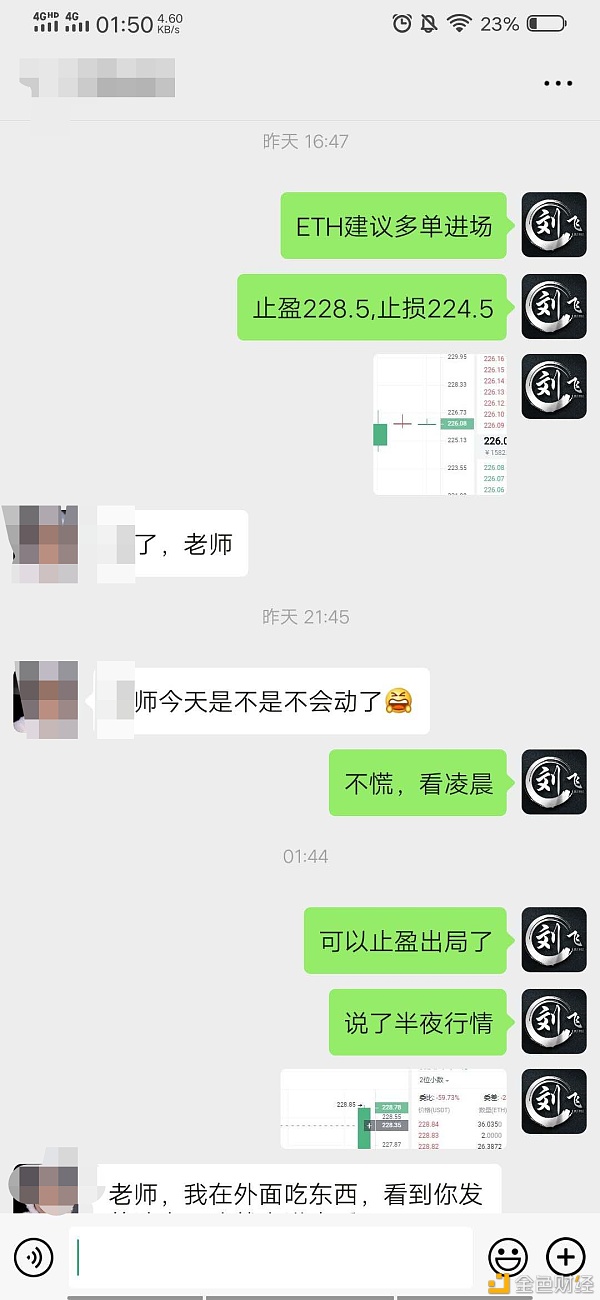Image resolution: width=600 pixels, height=1300 pixels.
Task: Open the plus attachments menu
Action: click(x=566, y=1256)
